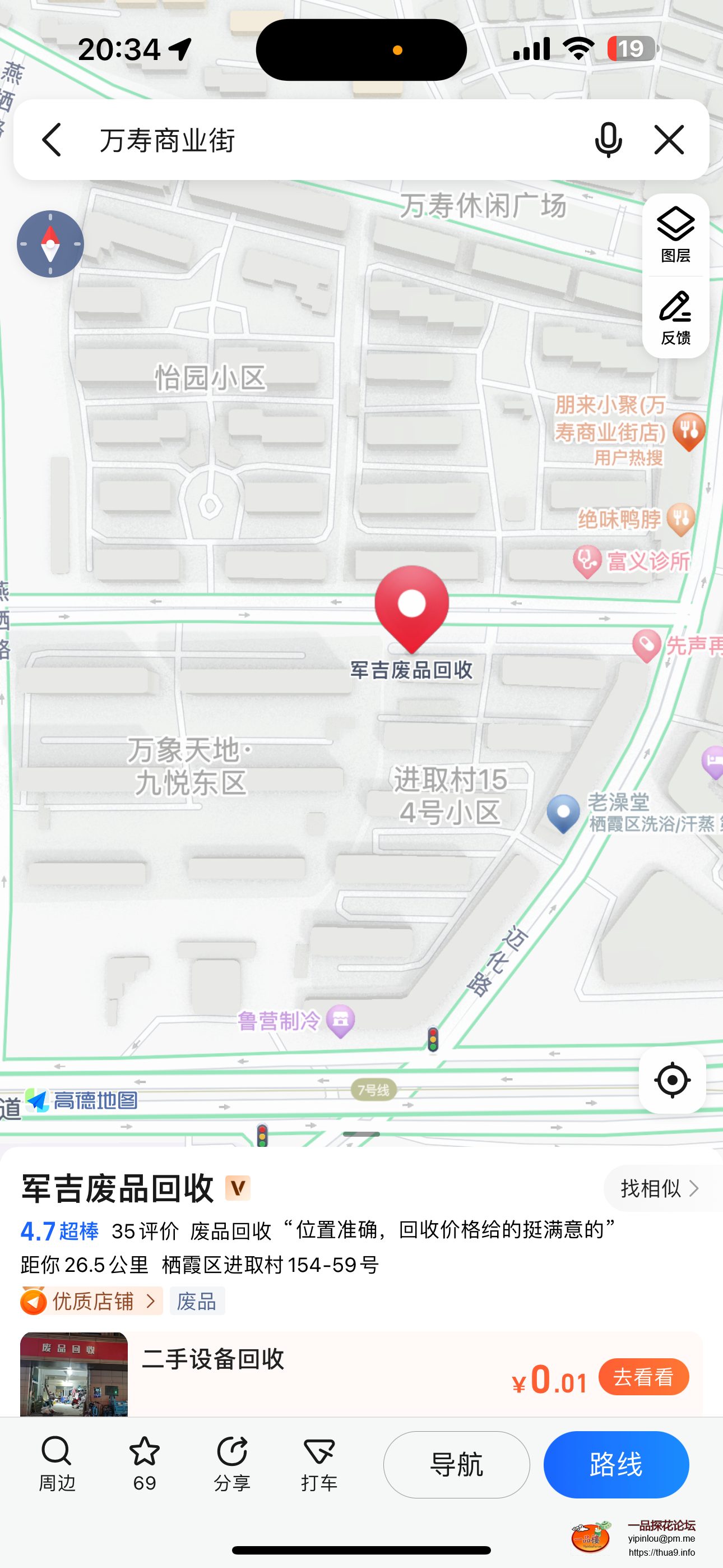The height and width of the screenshot is (1568, 723).
Task: Go back from the search results
Action: point(52,140)
